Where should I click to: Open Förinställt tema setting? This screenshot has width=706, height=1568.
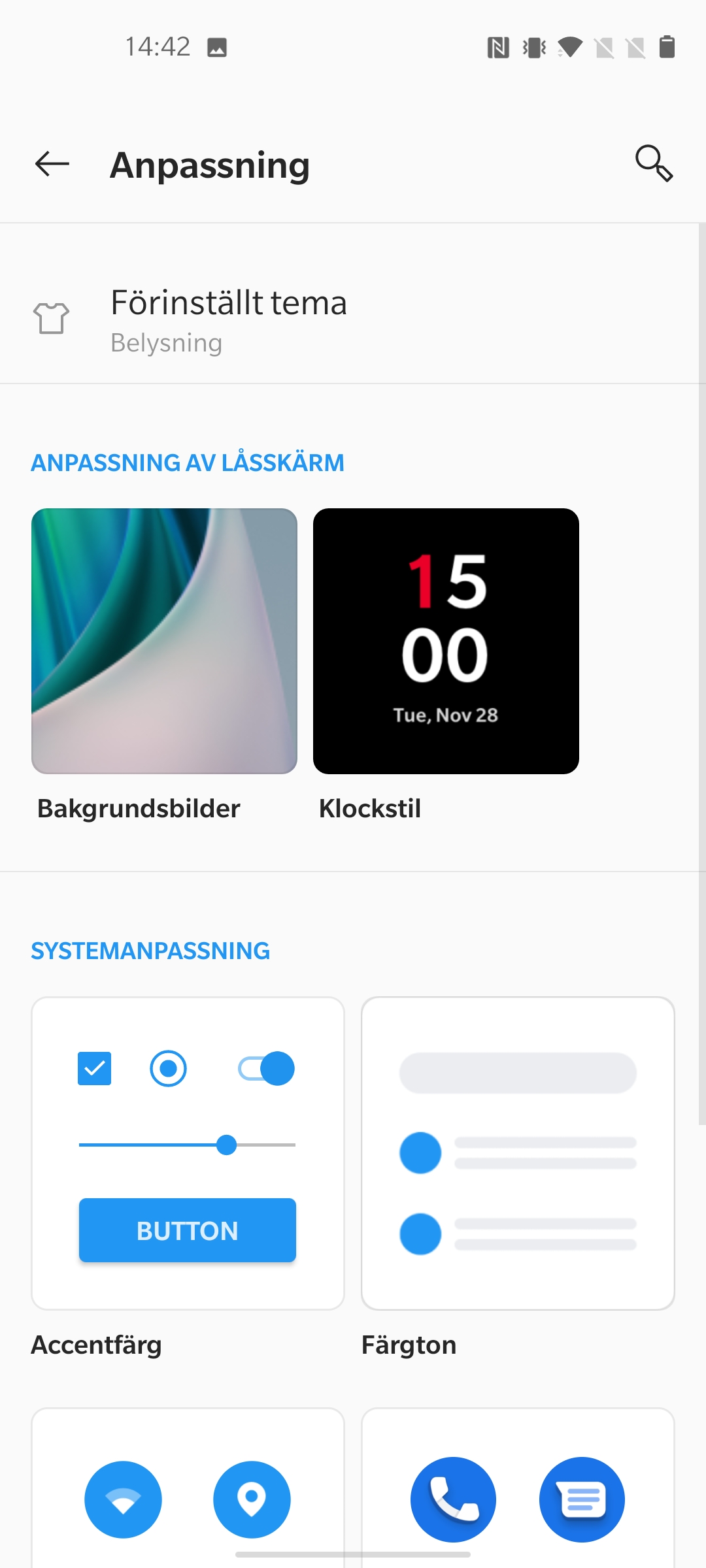pyautogui.click(x=353, y=319)
